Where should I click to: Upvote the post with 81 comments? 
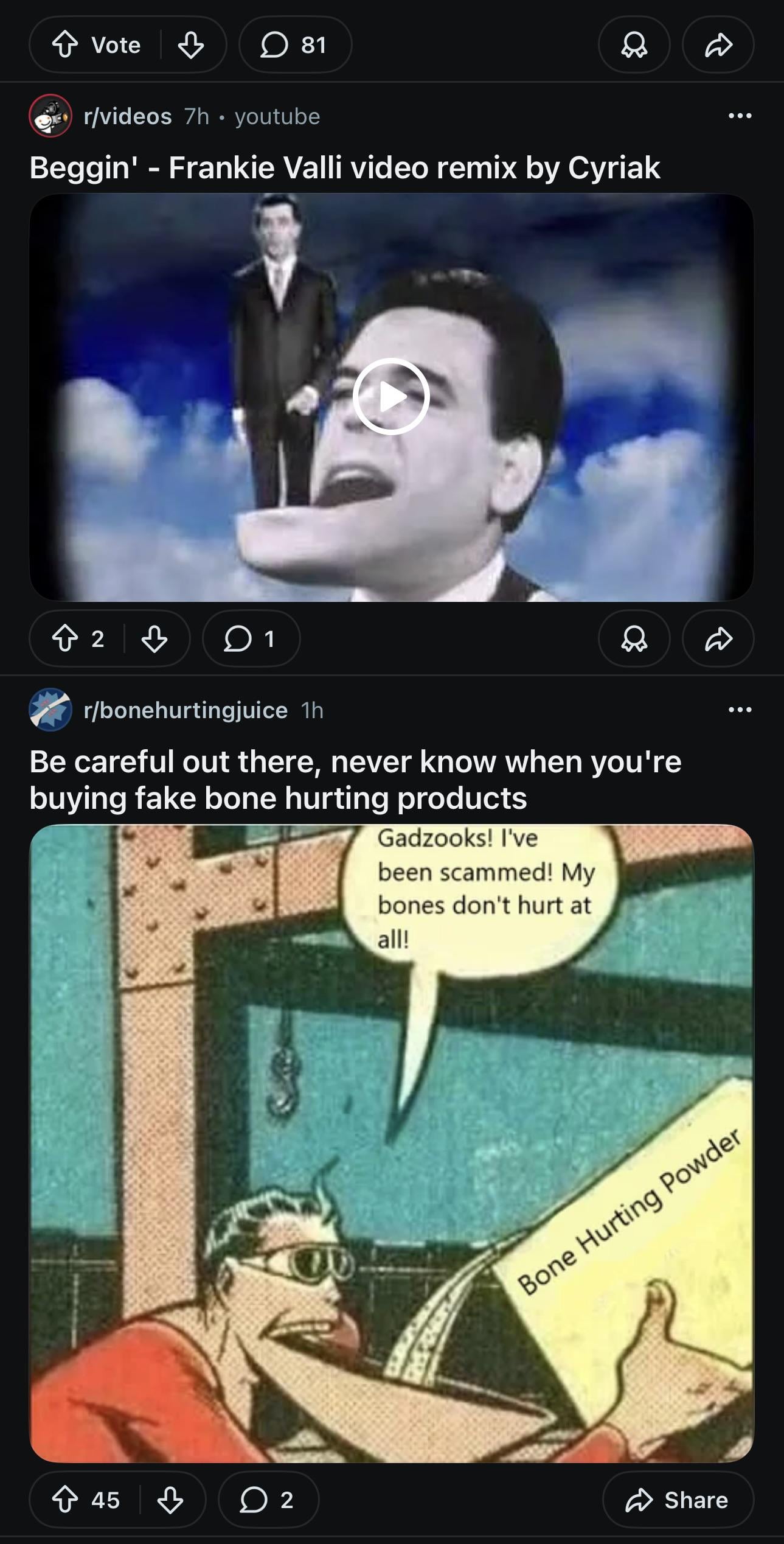[x=65, y=44]
